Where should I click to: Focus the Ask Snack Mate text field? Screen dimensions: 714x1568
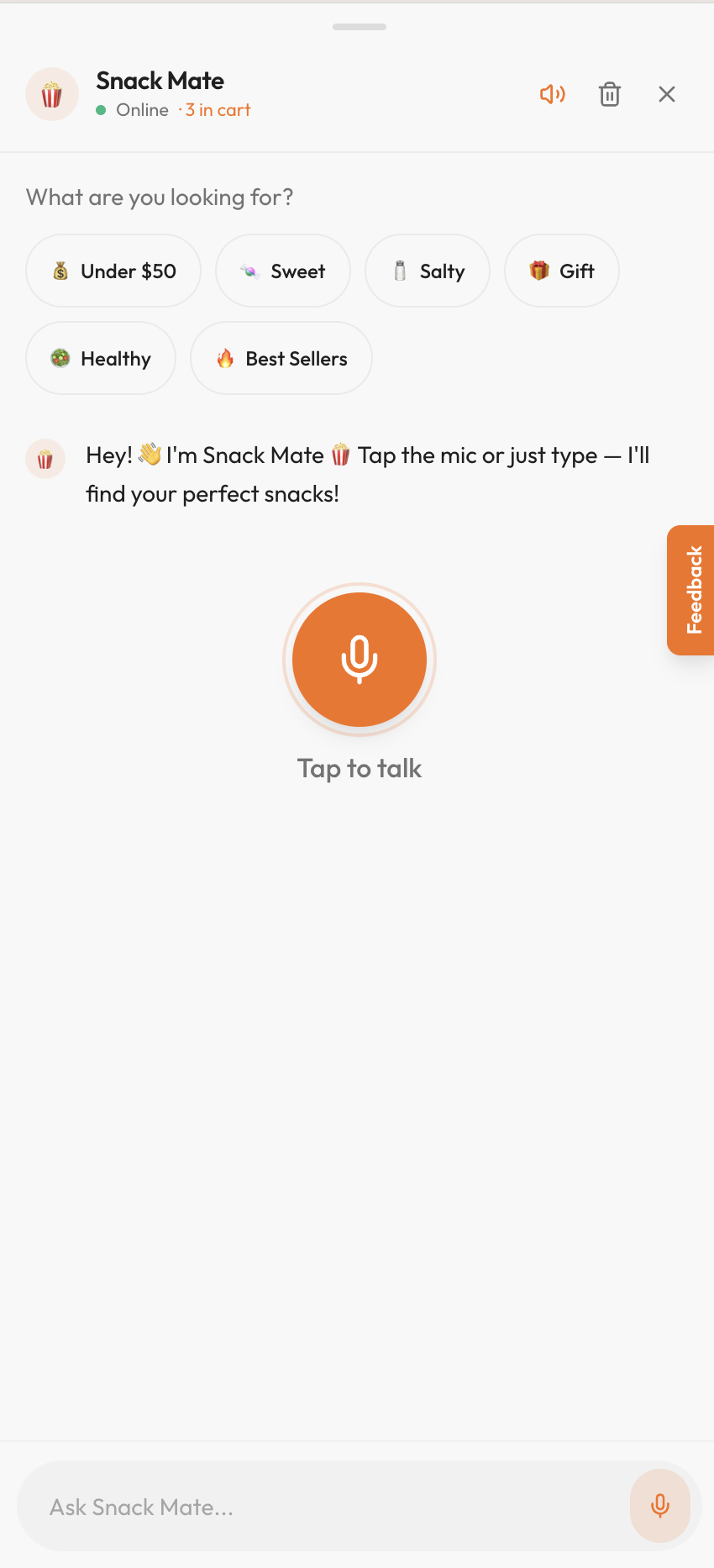(319, 1507)
